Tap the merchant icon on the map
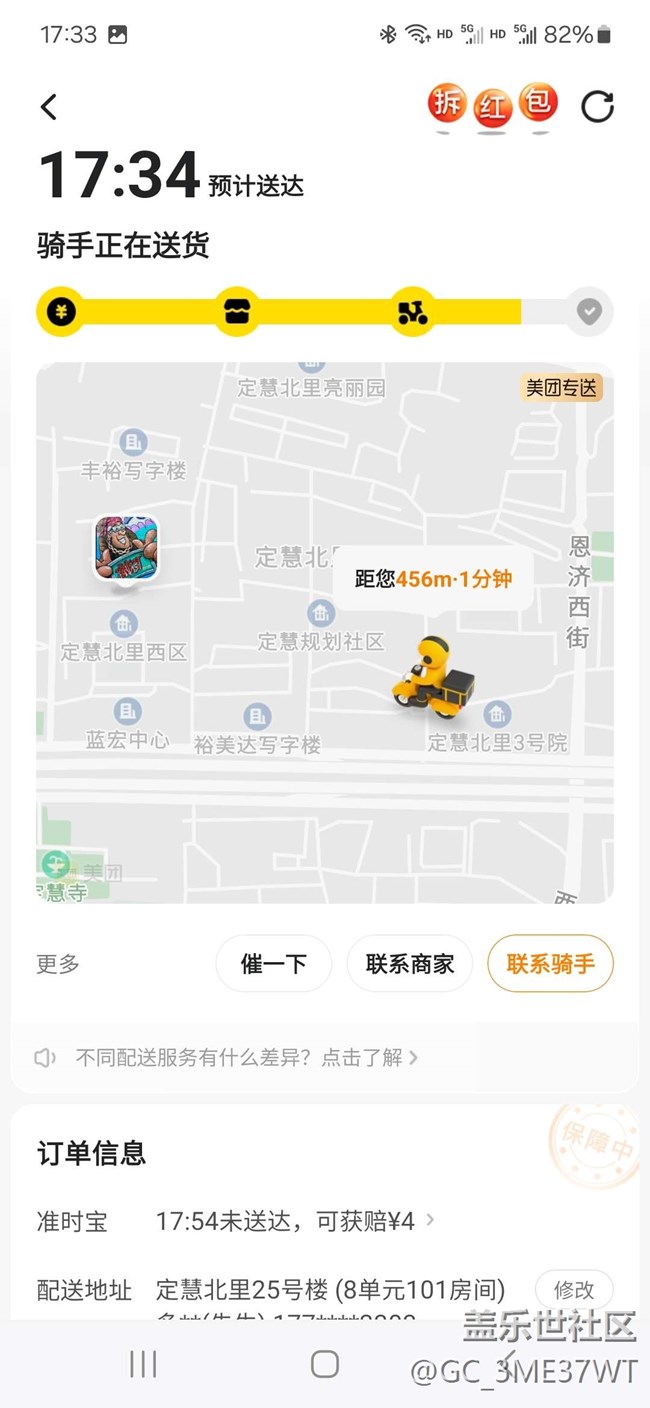Screen dimensions: 650x1408 pos(126,547)
